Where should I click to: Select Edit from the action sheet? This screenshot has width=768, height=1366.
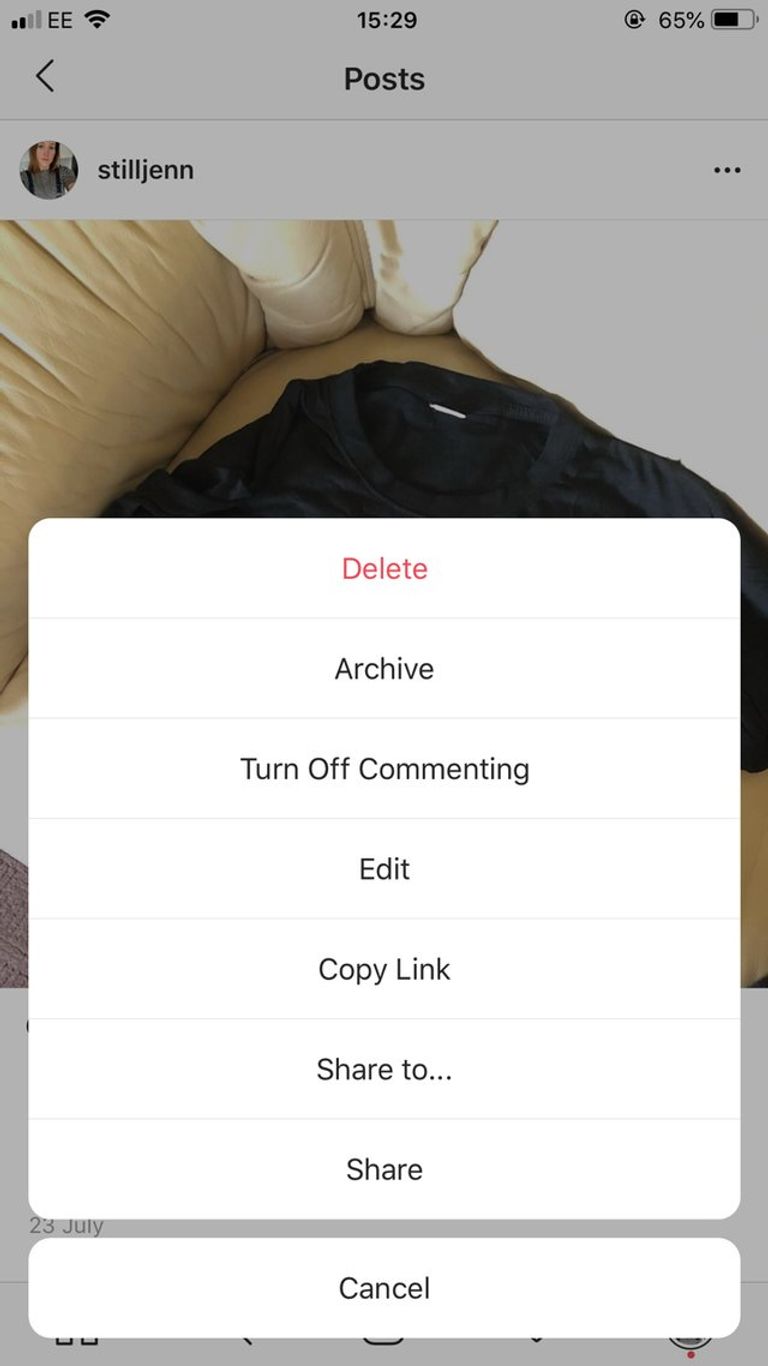pos(384,868)
